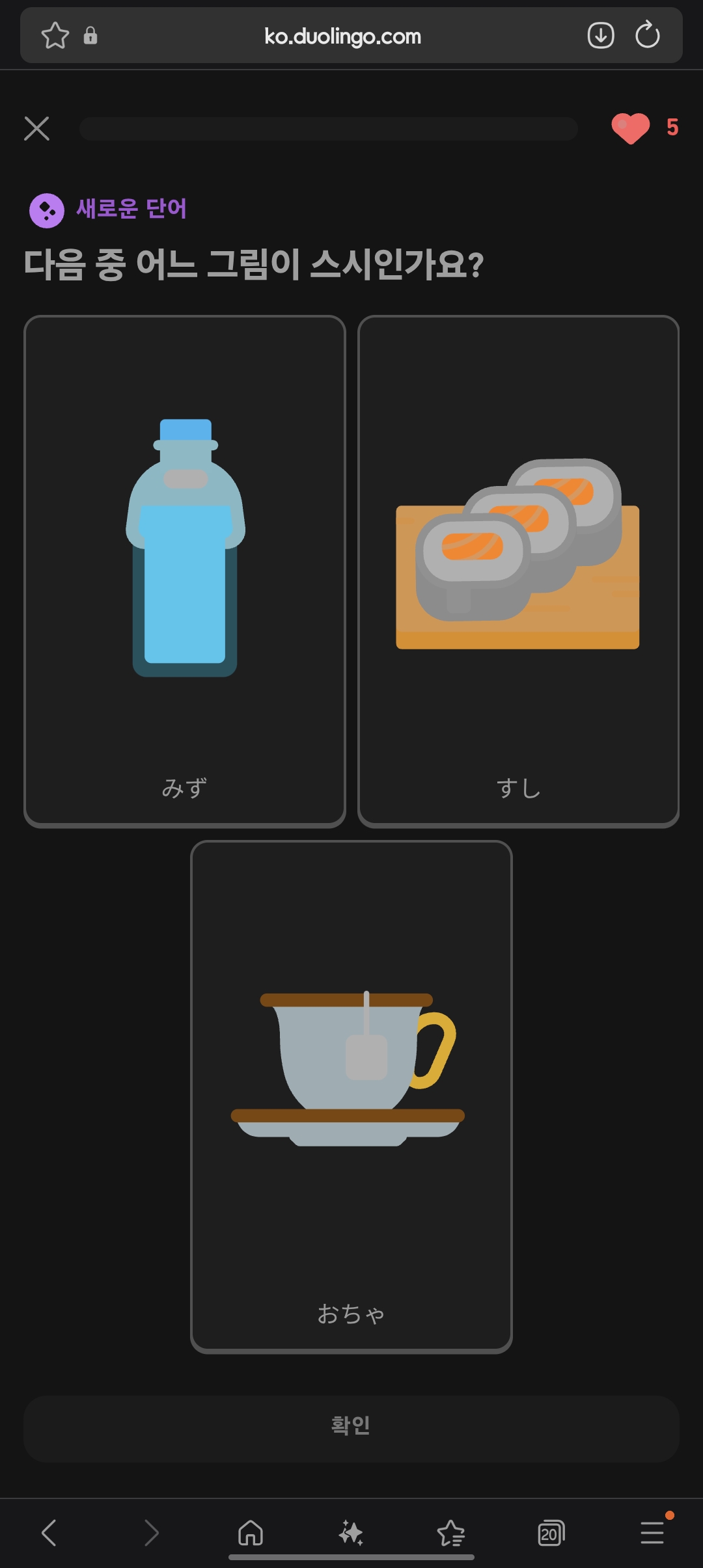The height and width of the screenshot is (1568, 703).
Task: Open the saved bookmarks list
Action: click(451, 1533)
